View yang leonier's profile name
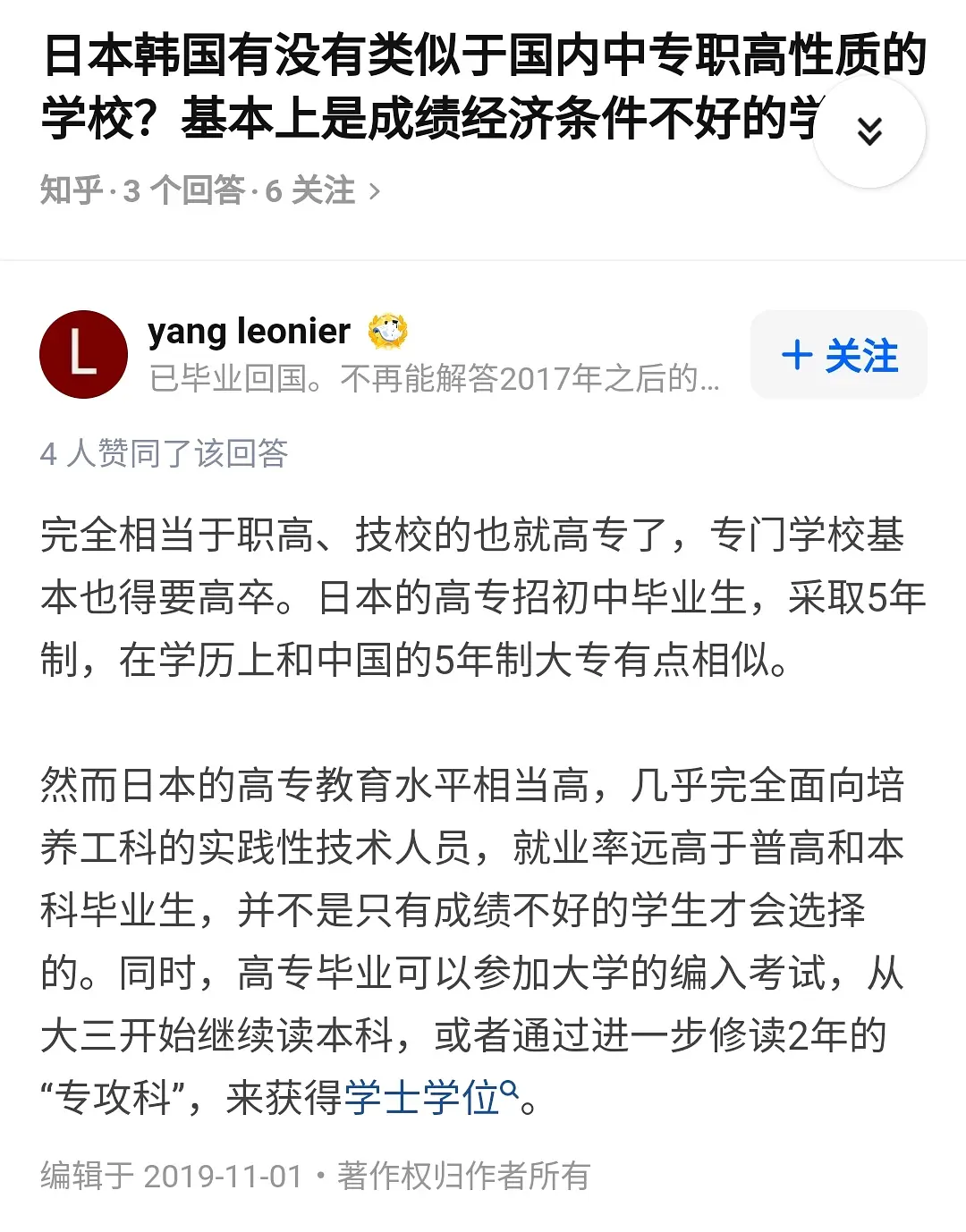Image resolution: width=966 pixels, height=1232 pixels. point(249,332)
